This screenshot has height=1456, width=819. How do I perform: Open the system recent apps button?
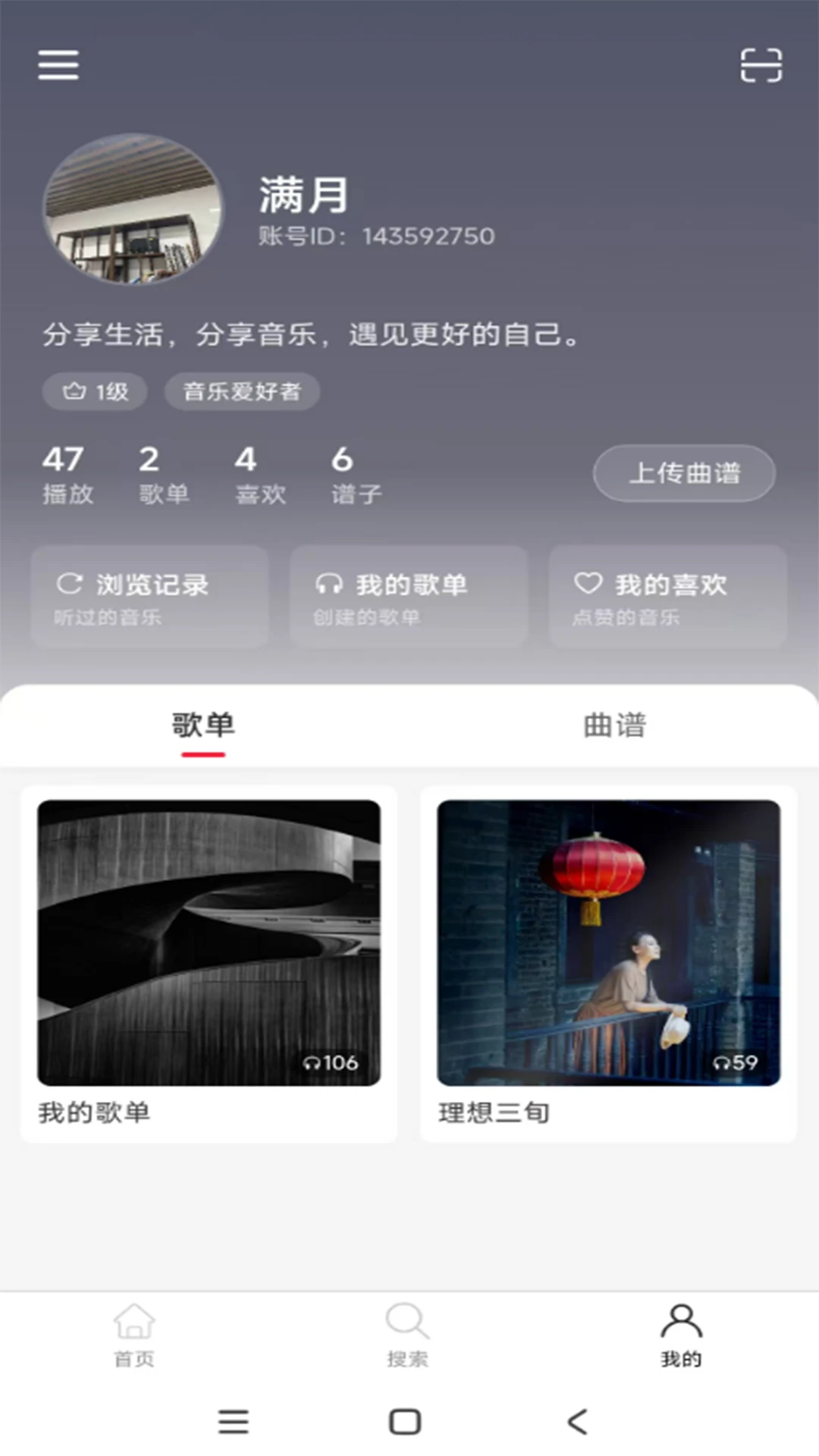(234, 1421)
